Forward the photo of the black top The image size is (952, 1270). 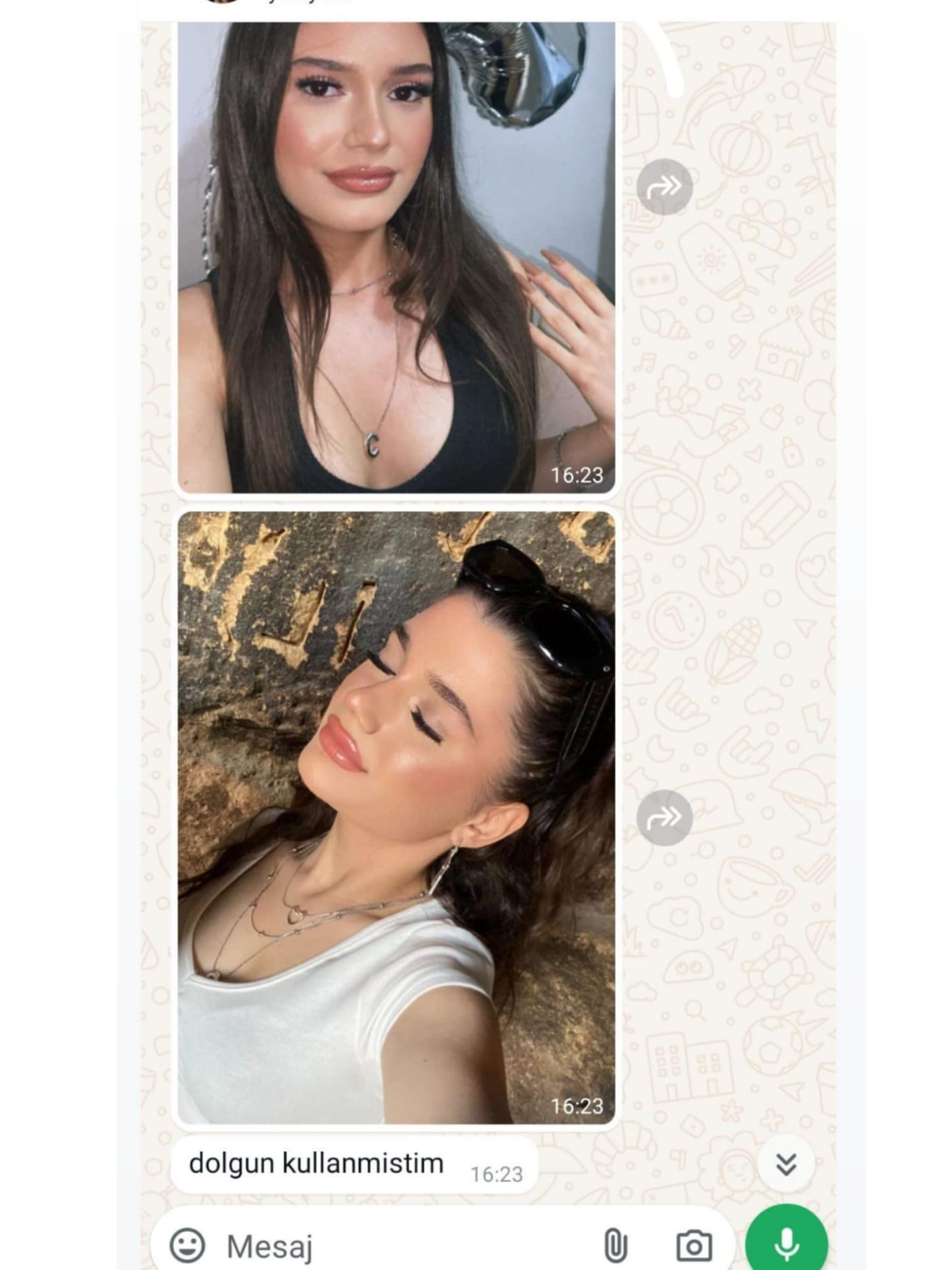(664, 187)
